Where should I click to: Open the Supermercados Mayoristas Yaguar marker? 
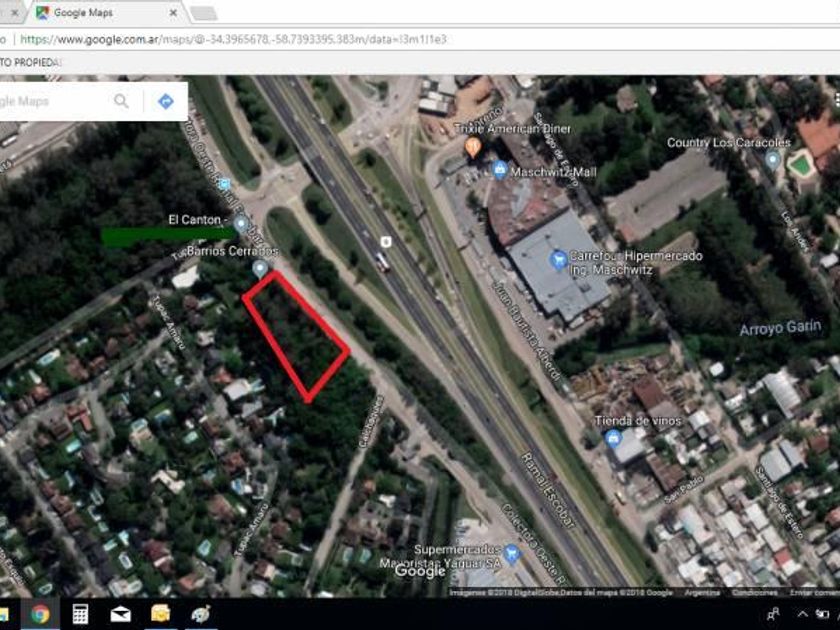coord(512,553)
